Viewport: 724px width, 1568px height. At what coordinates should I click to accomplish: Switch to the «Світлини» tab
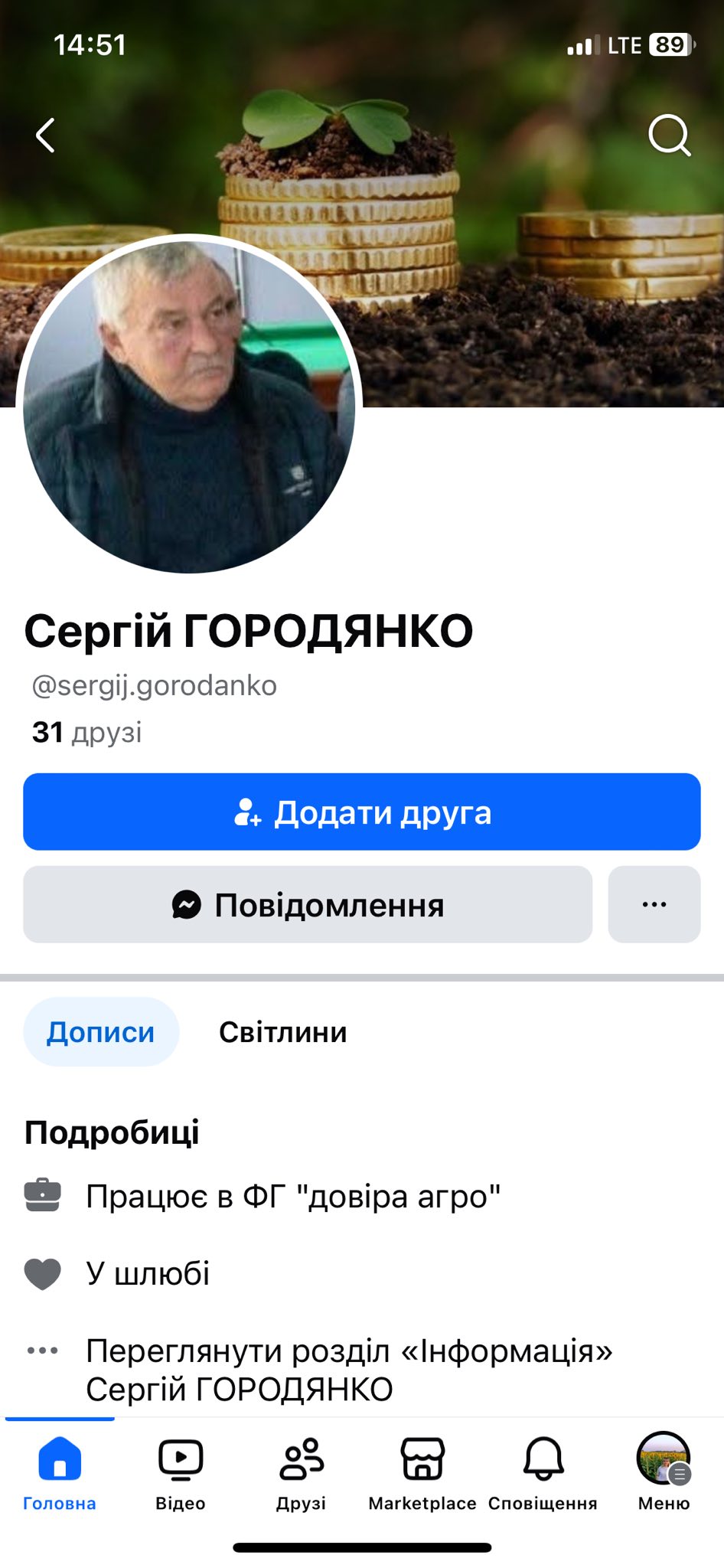[x=282, y=1032]
